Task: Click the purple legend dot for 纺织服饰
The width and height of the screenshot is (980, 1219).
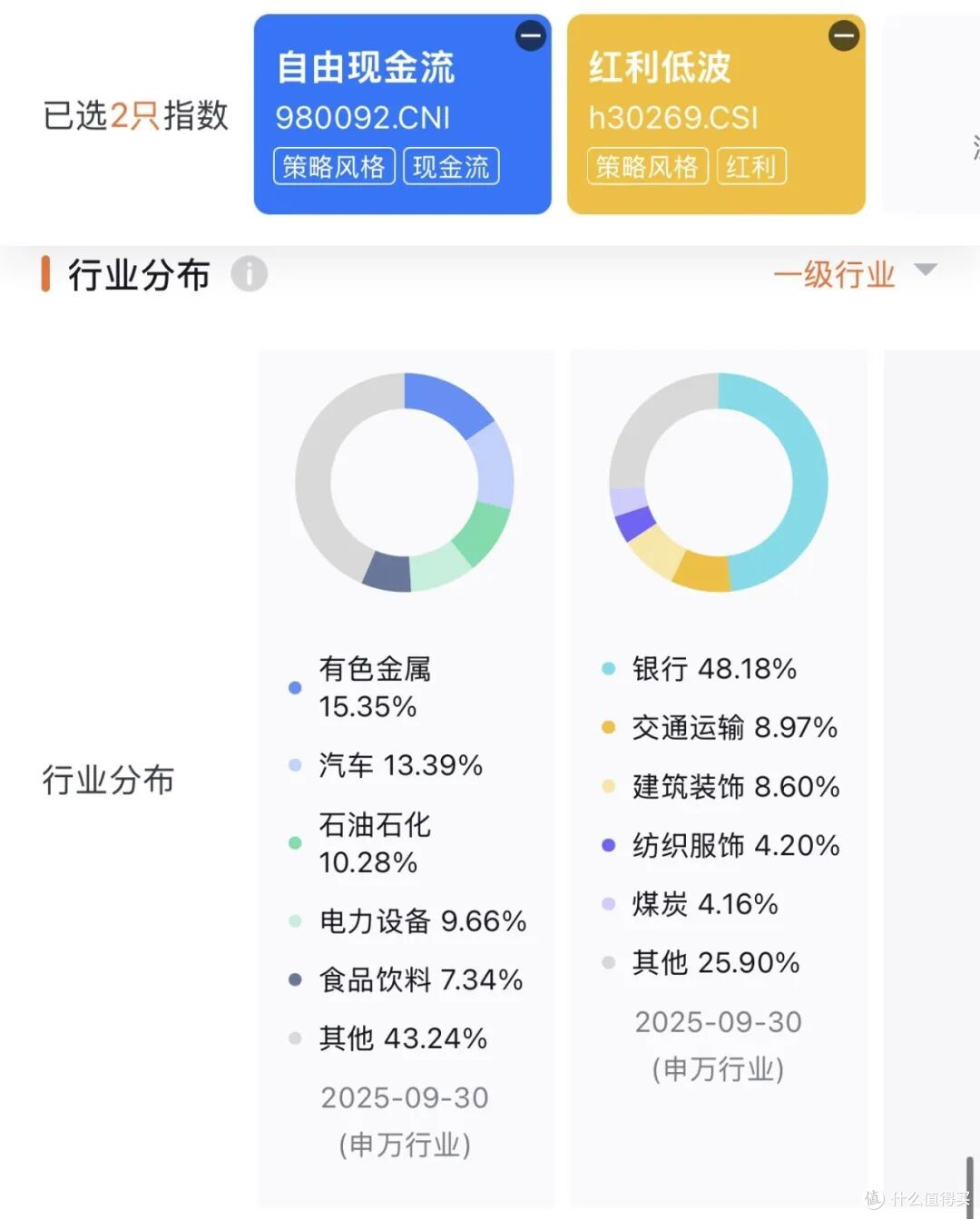Action: coord(608,845)
